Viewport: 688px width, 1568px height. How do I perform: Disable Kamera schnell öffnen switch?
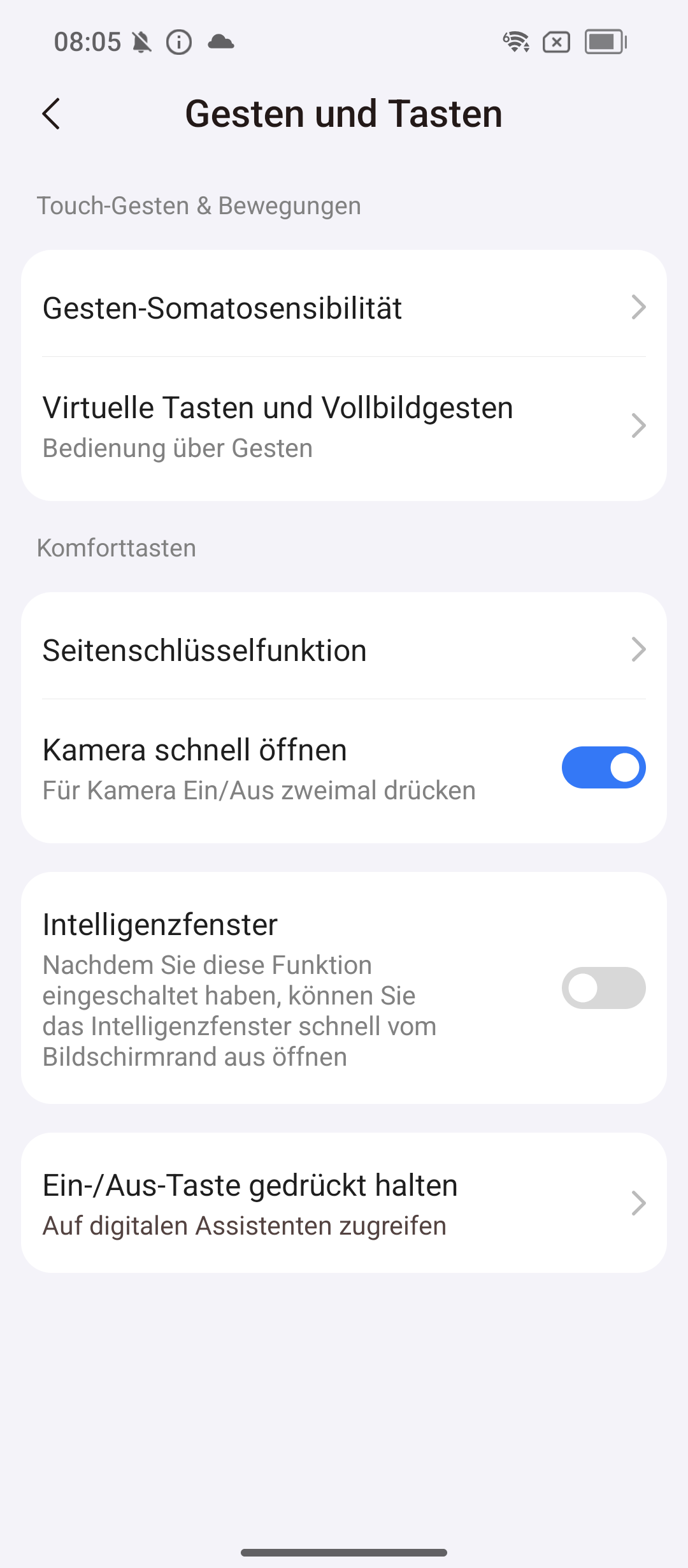click(603, 767)
